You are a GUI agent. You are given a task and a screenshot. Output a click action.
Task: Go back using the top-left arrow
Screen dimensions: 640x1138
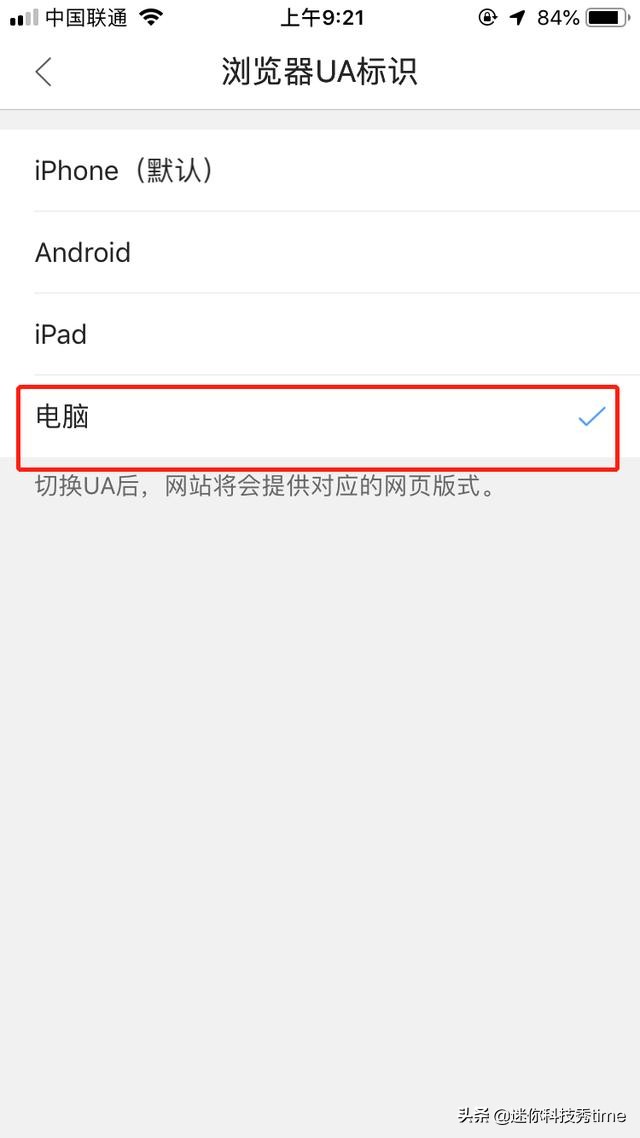[43, 72]
